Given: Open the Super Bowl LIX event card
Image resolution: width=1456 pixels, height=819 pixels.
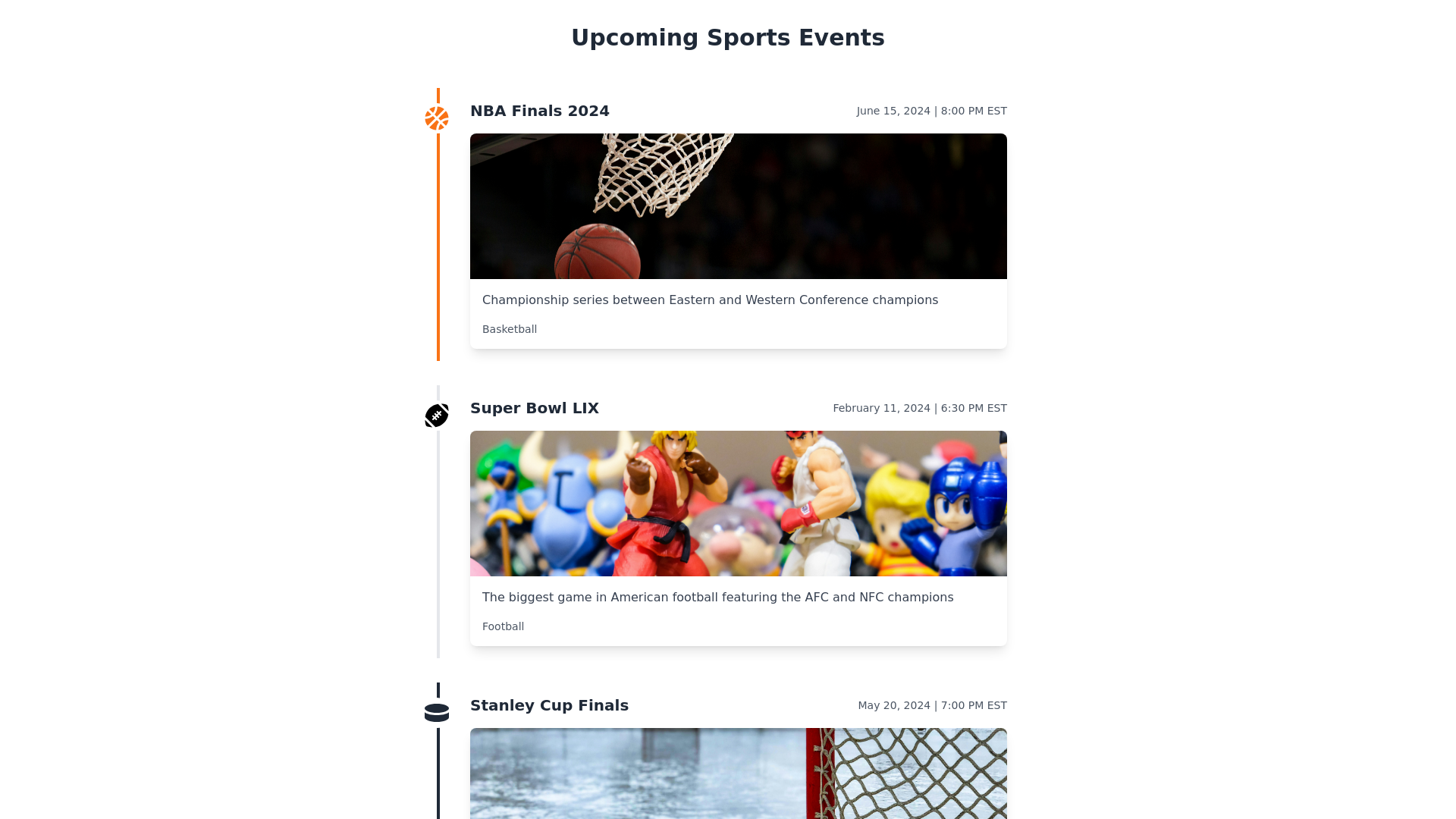Looking at the screenshot, I should [738, 538].
